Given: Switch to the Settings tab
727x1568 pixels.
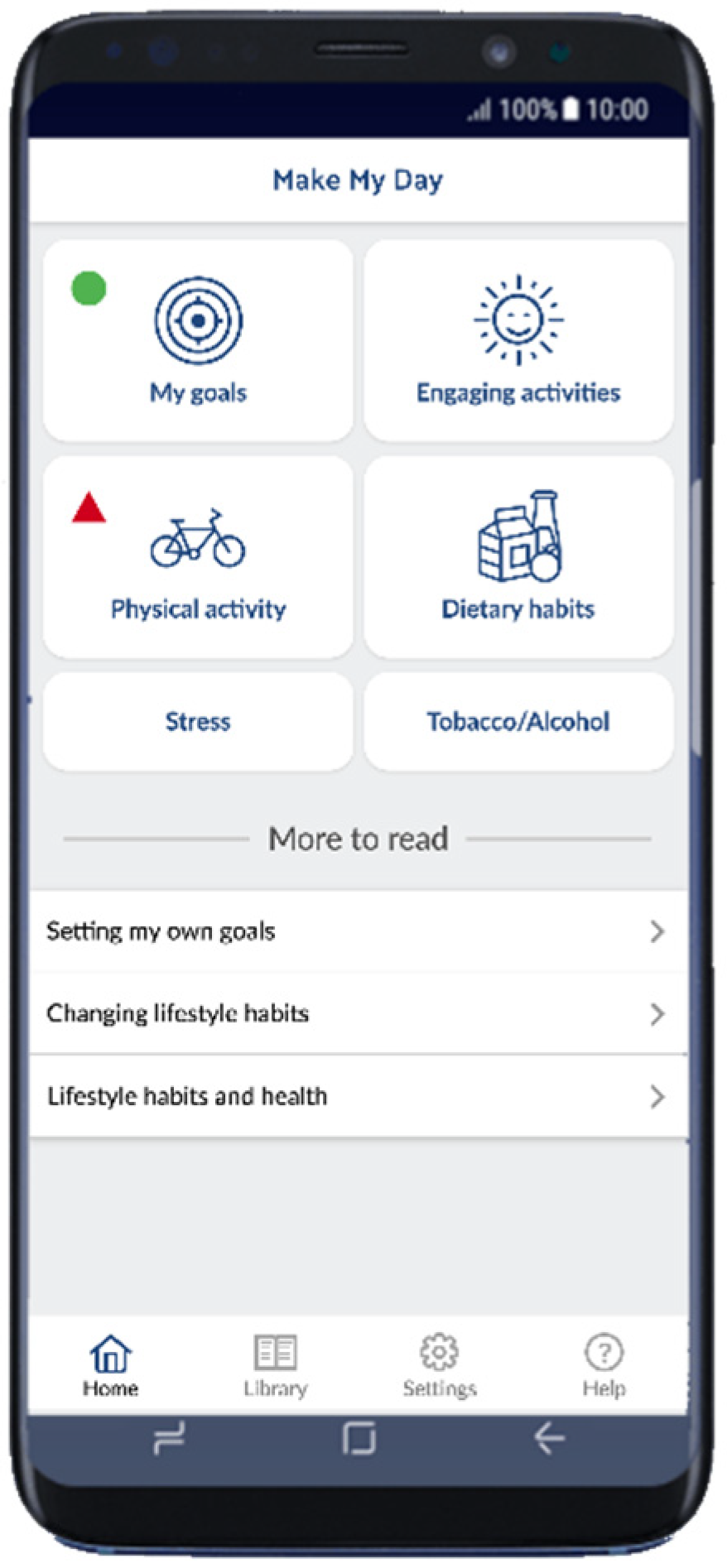Looking at the screenshot, I should point(439,1365).
